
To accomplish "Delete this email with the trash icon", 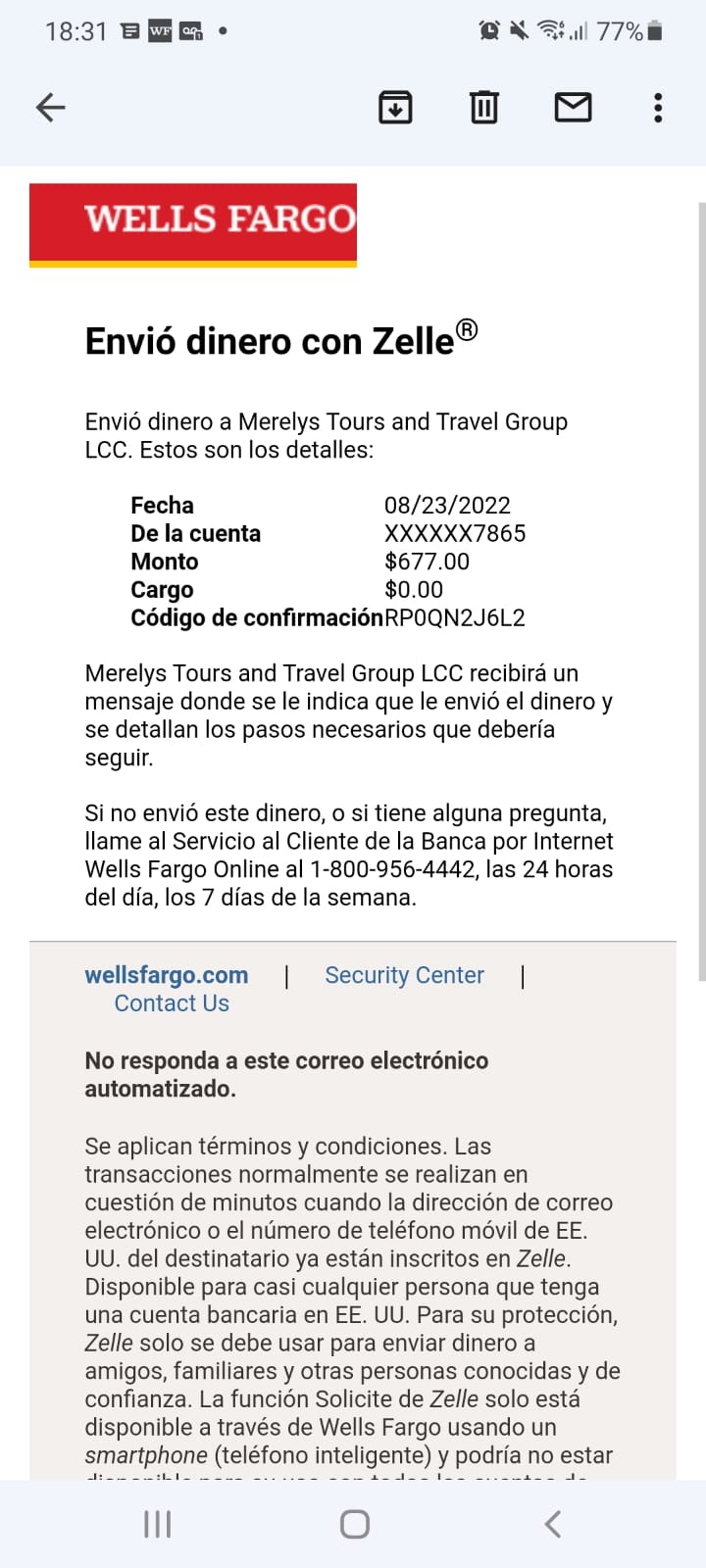I will (484, 107).
